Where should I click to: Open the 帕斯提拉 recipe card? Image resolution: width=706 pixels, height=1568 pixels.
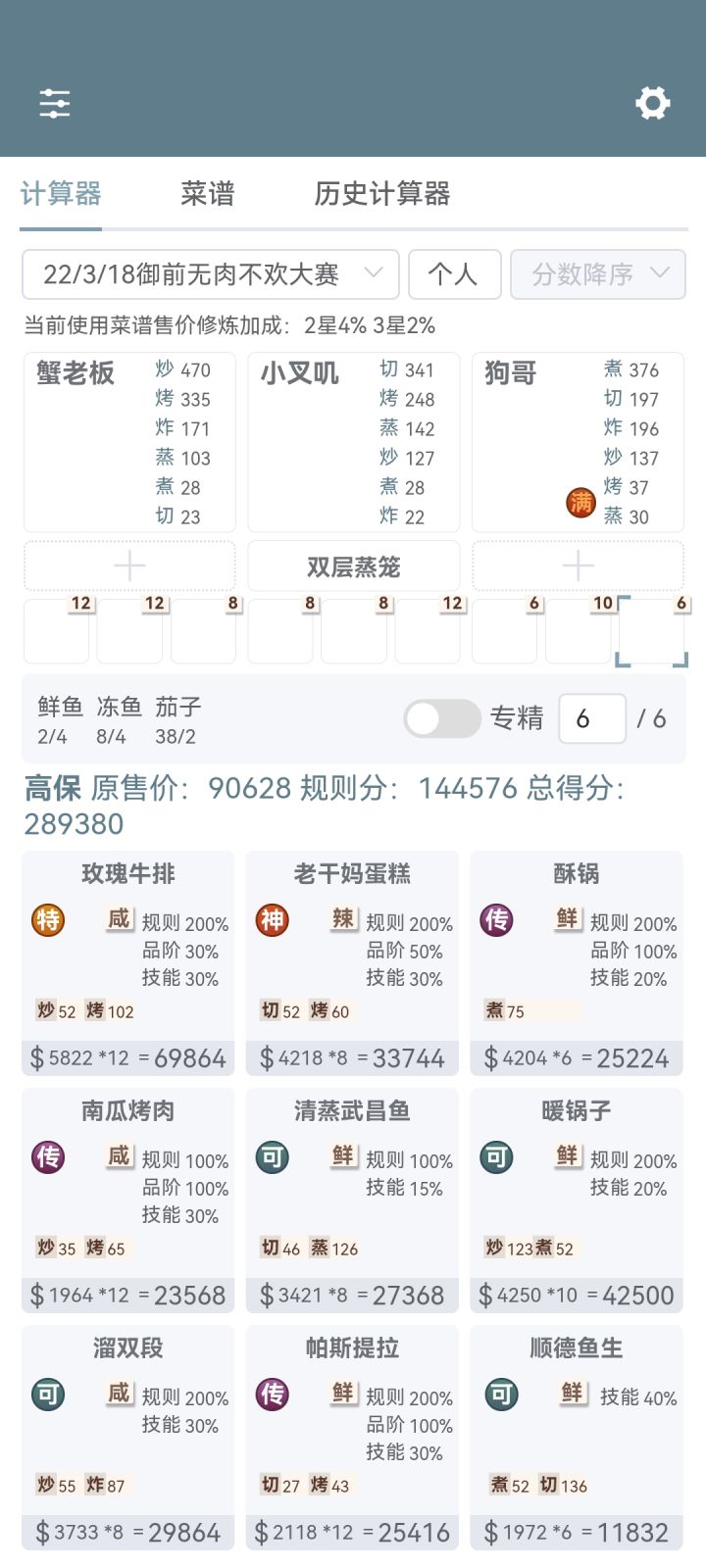coord(352,1438)
